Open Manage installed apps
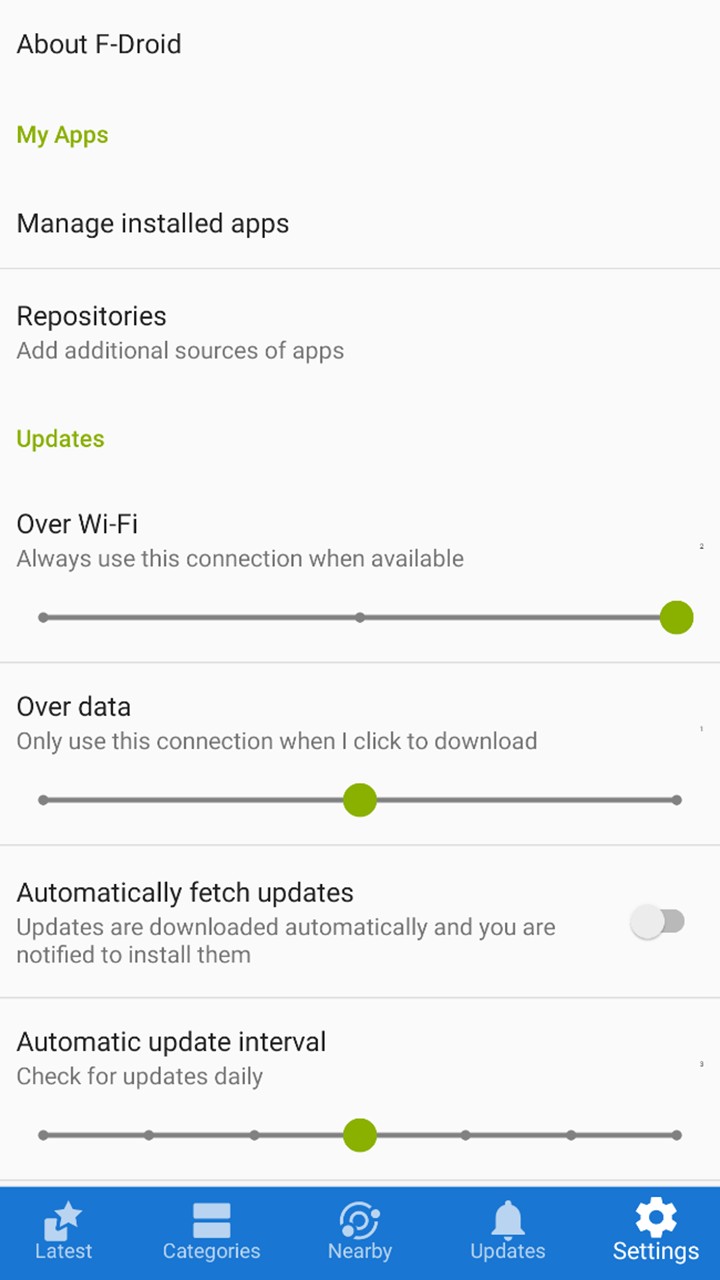Image resolution: width=720 pixels, height=1280 pixels. point(153,223)
